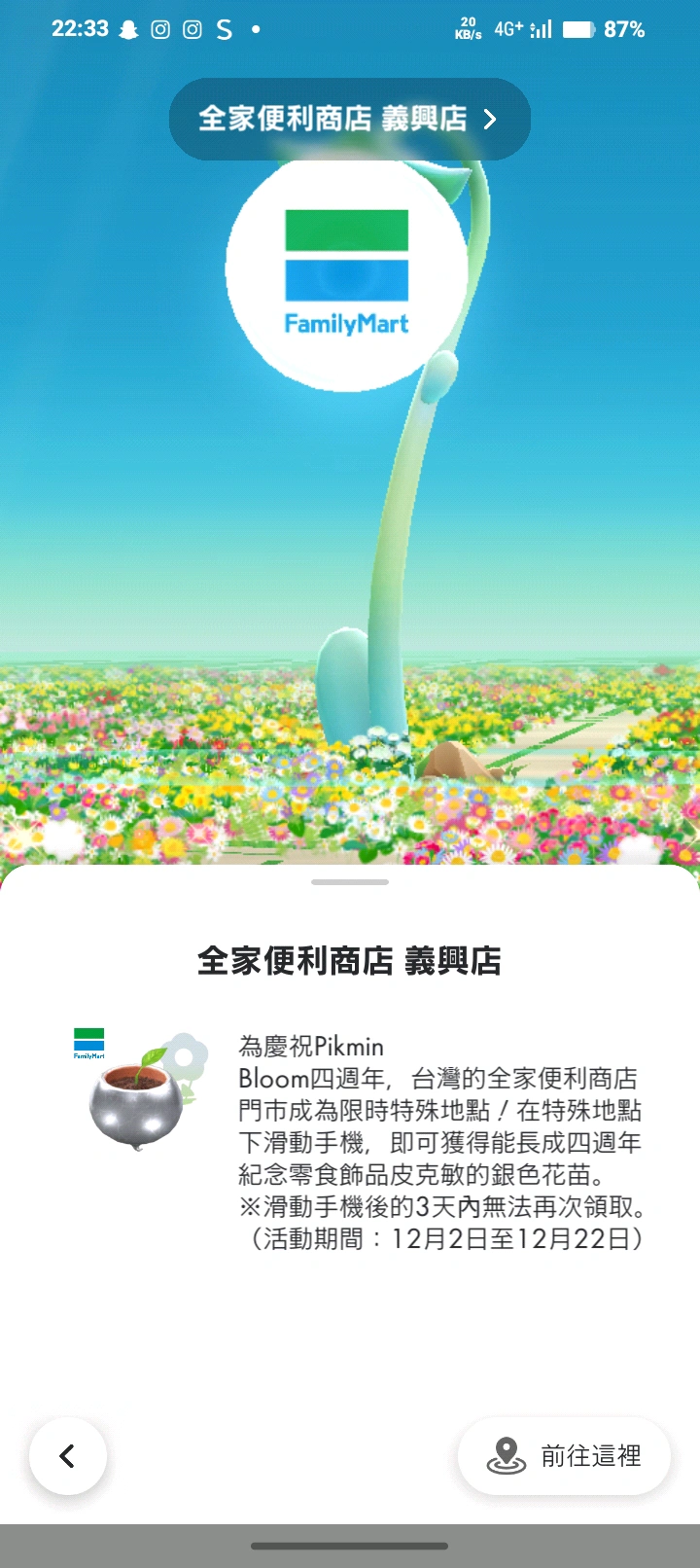Tap the bottom sheet drag handle

click(x=350, y=882)
